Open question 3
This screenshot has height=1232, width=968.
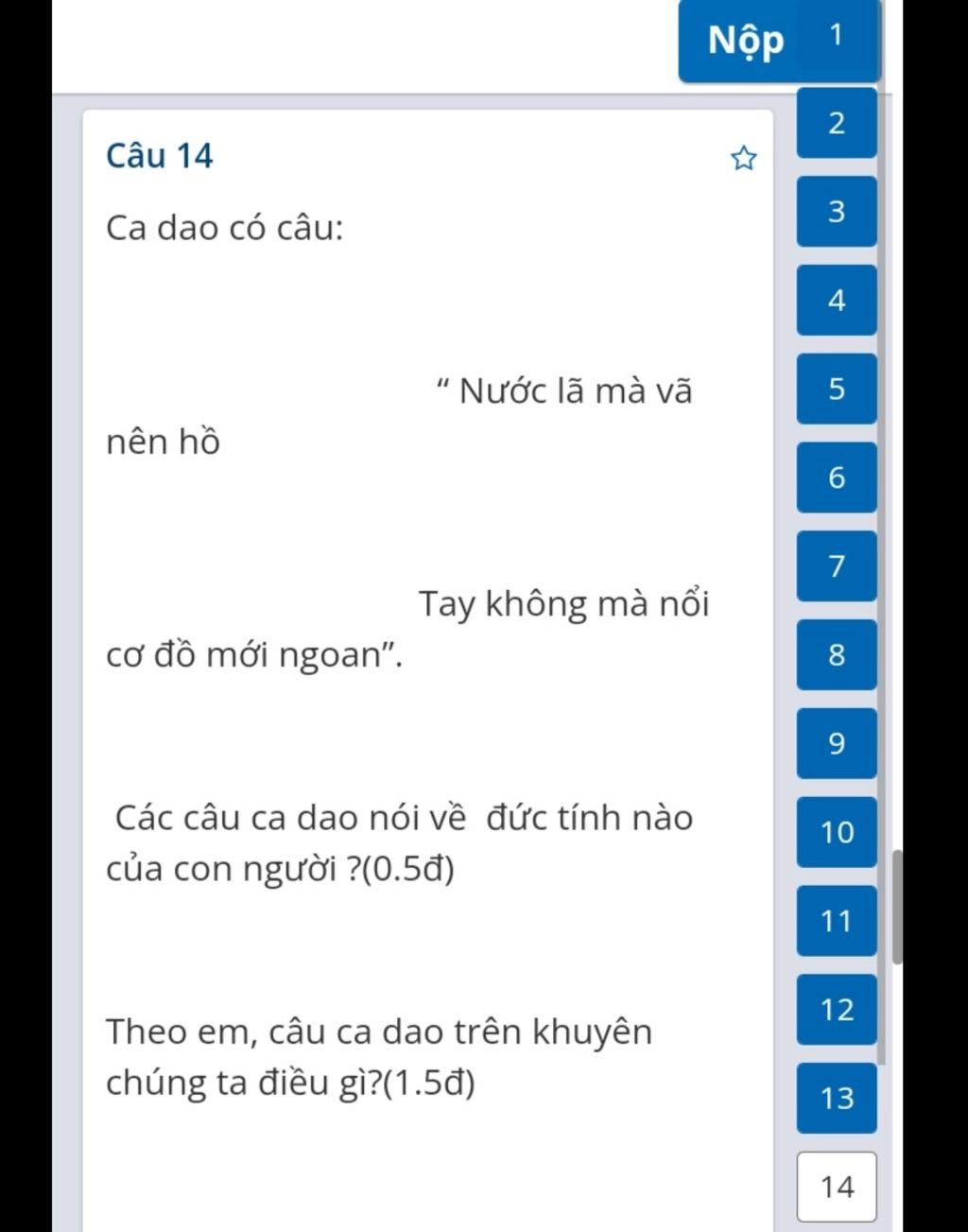click(837, 212)
